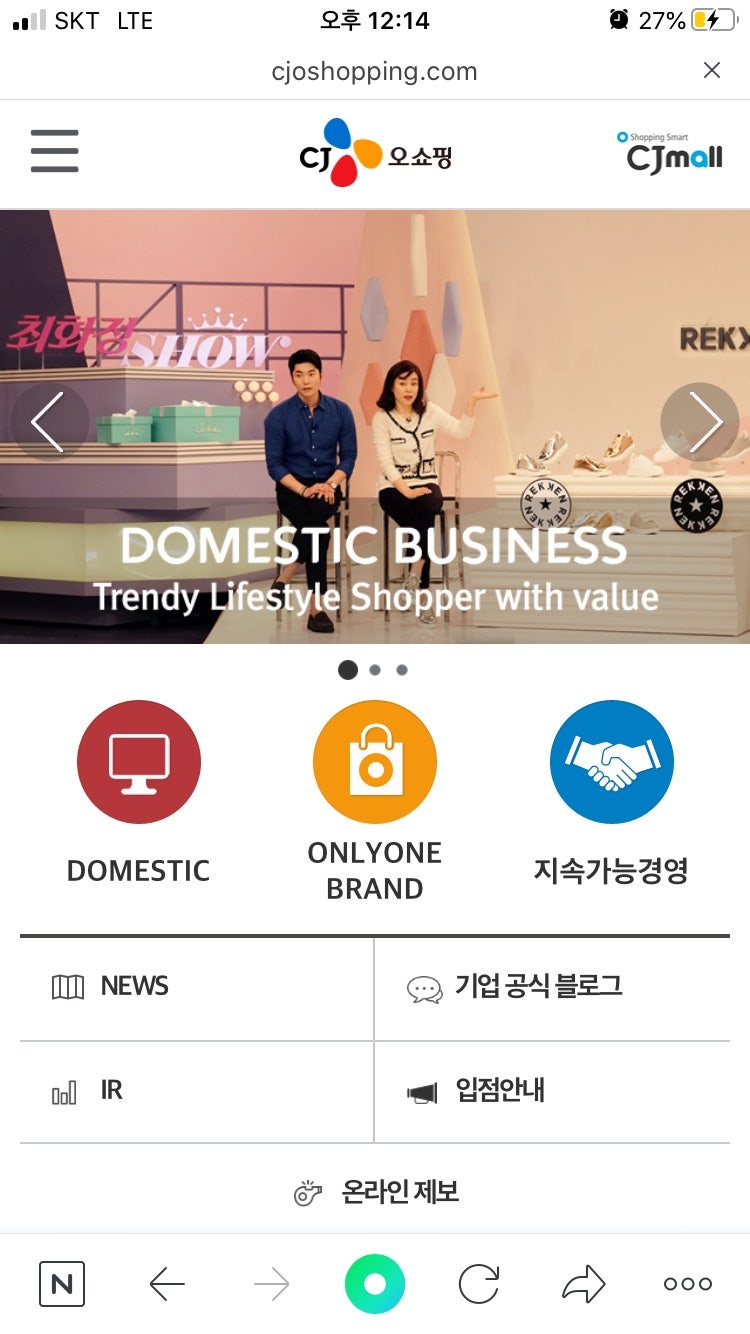Go back to the previous page

167,1284
